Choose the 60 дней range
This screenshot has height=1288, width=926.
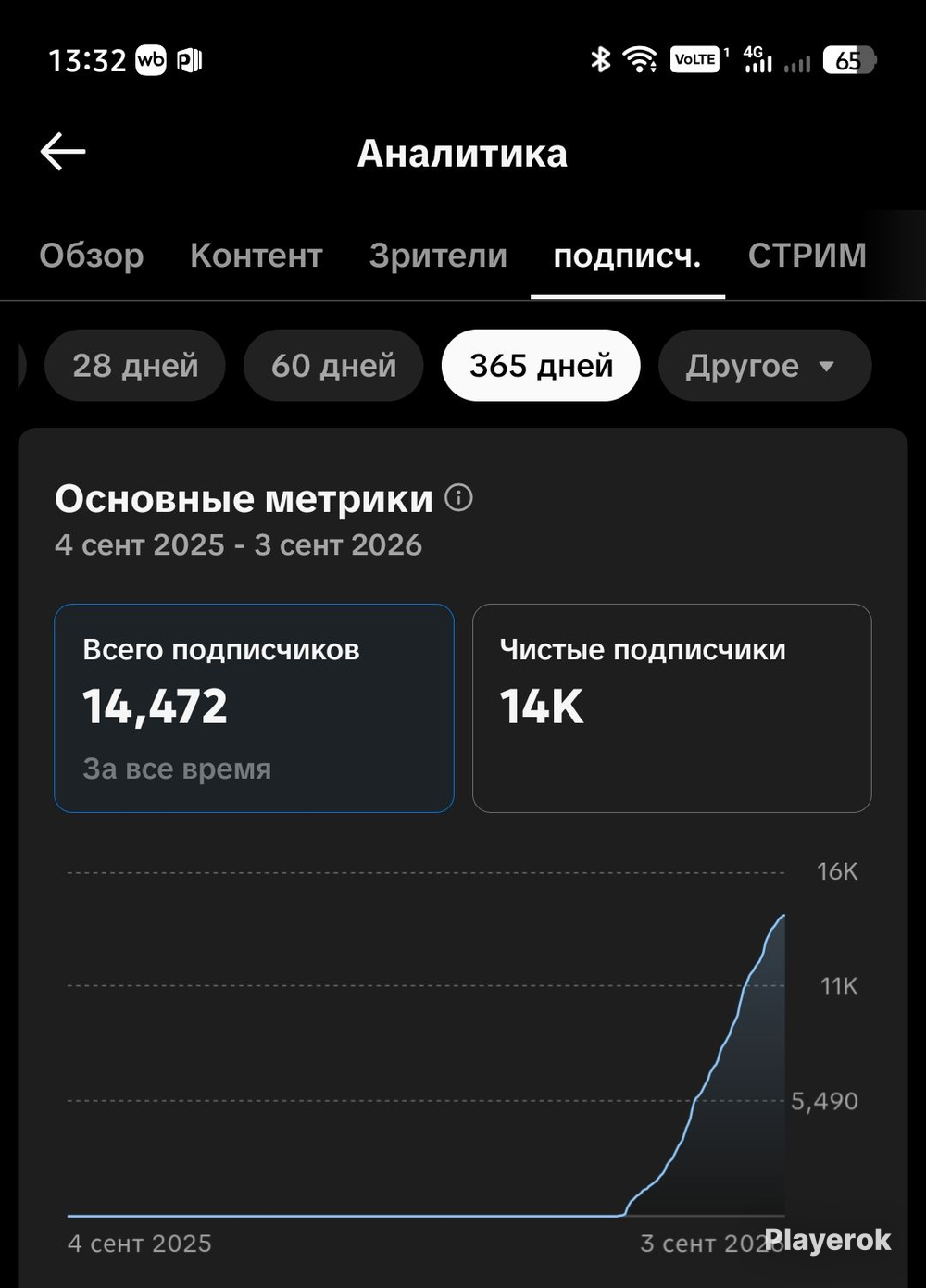tap(333, 366)
